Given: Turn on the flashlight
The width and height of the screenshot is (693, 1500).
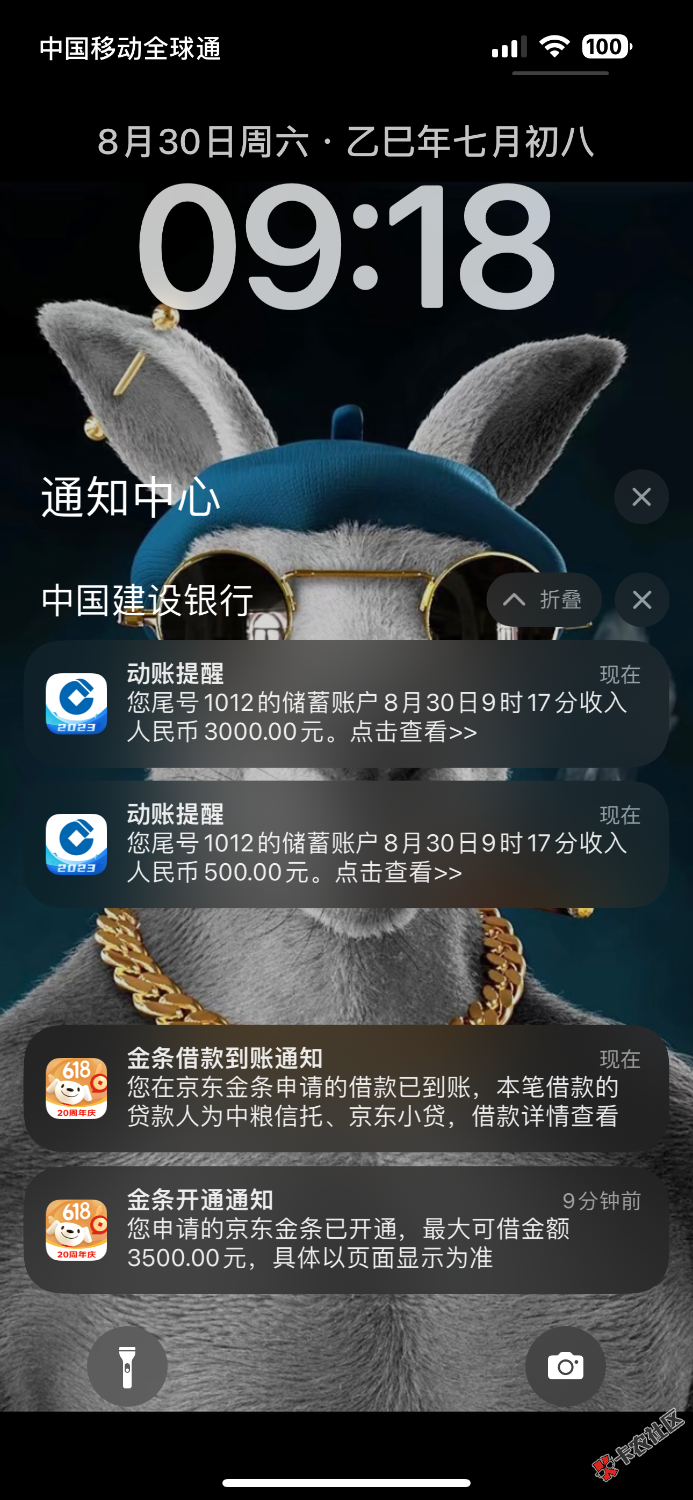Looking at the screenshot, I should tap(127, 1366).
